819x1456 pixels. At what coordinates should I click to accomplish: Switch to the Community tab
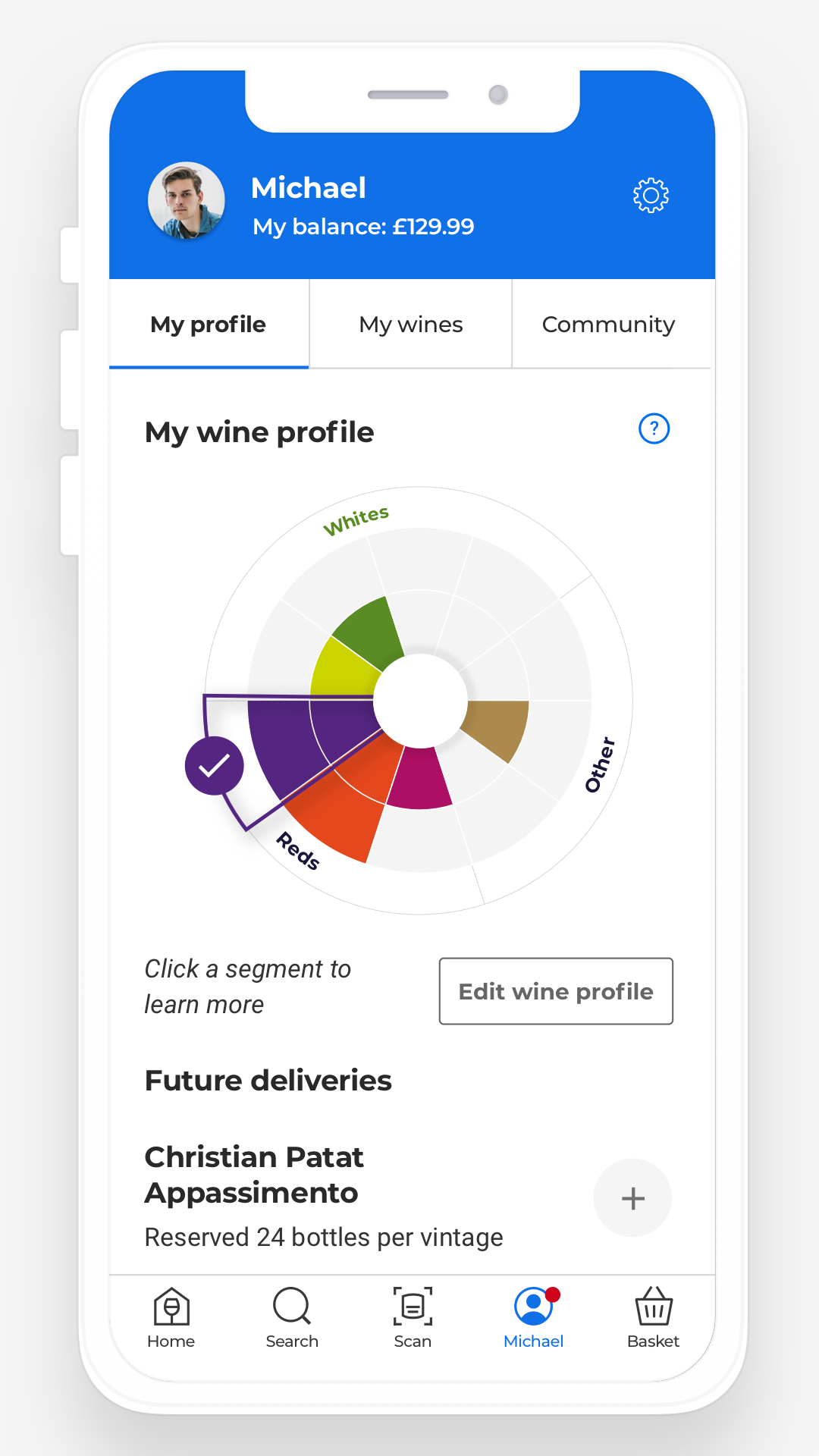[608, 325]
